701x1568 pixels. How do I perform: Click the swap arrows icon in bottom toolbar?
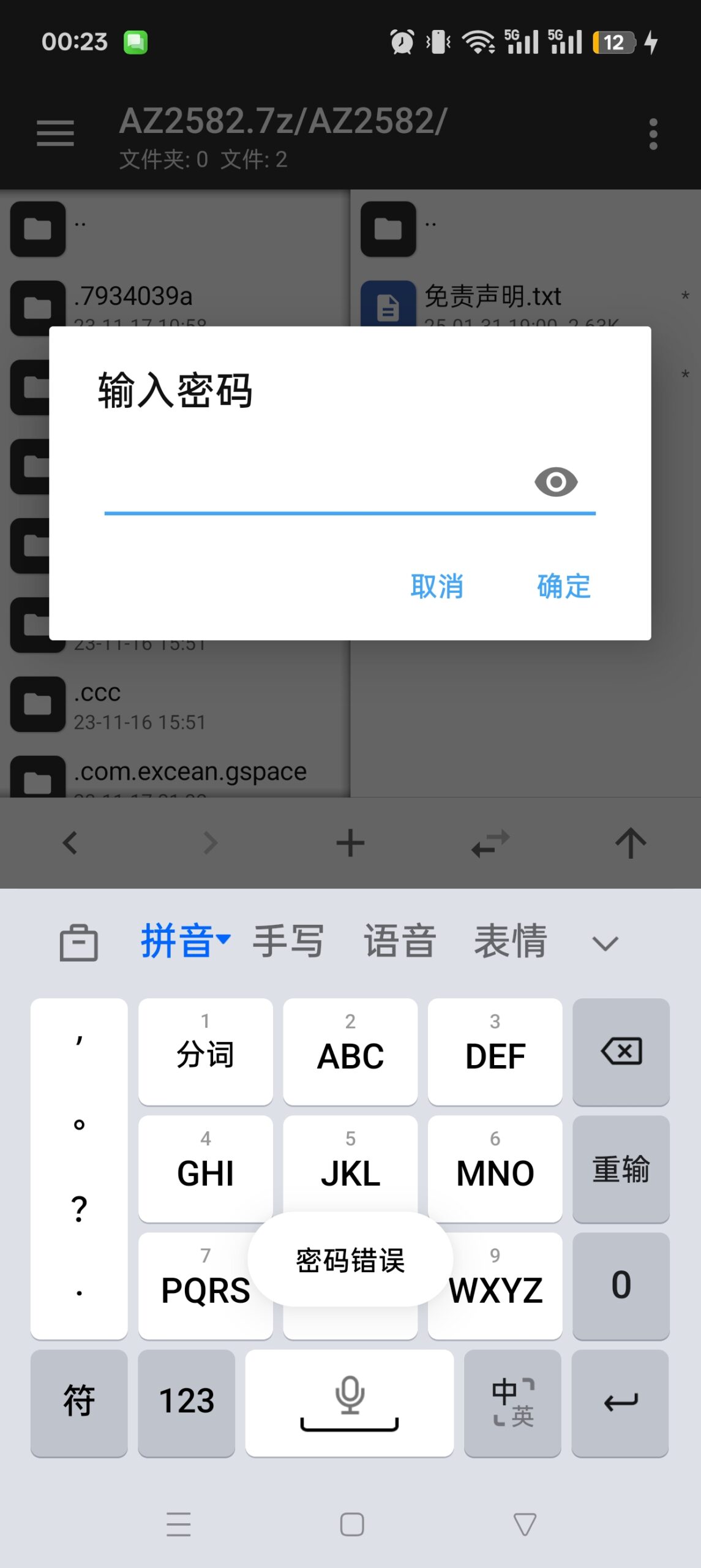(x=490, y=842)
